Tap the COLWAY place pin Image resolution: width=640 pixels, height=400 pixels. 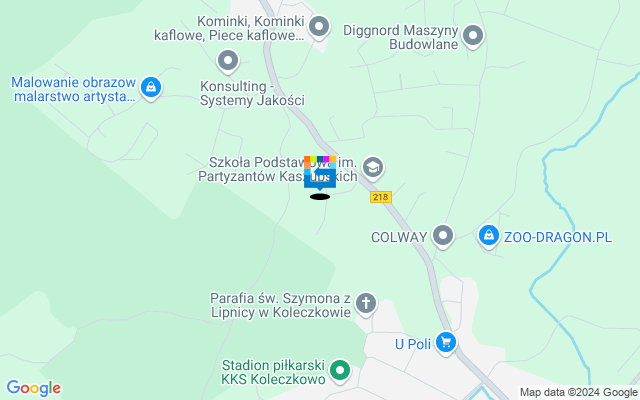pyautogui.click(x=443, y=237)
